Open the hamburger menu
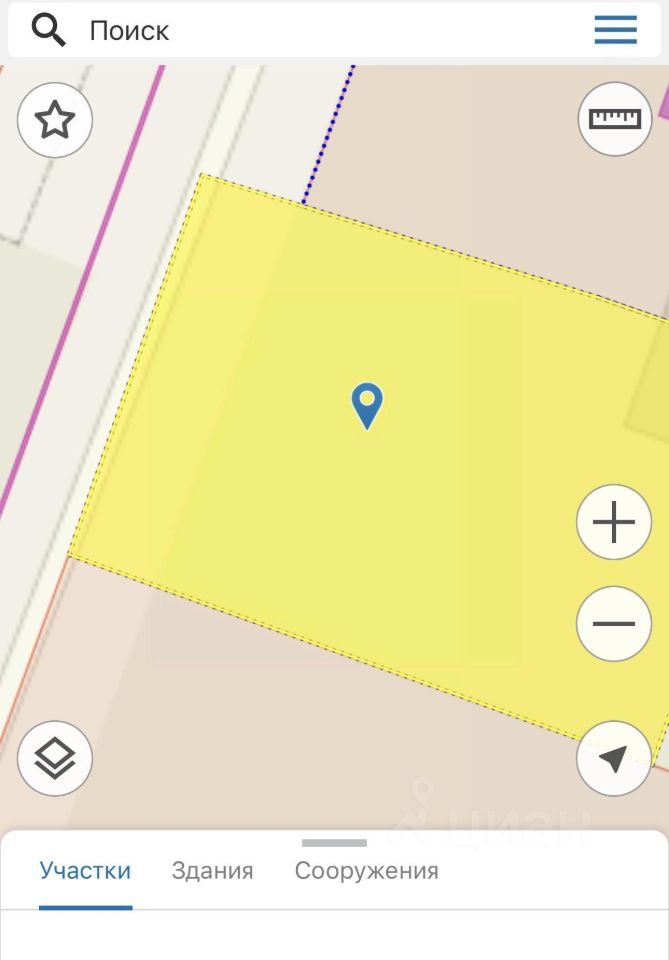The image size is (669, 960). click(x=615, y=30)
